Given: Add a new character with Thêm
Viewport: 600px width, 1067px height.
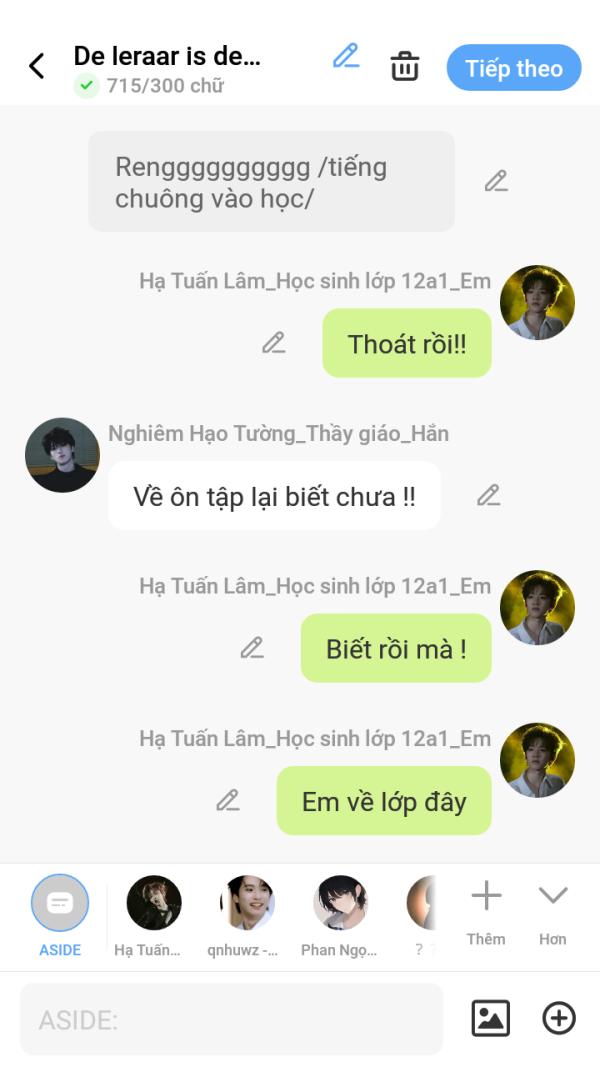Looking at the screenshot, I should coord(486,908).
